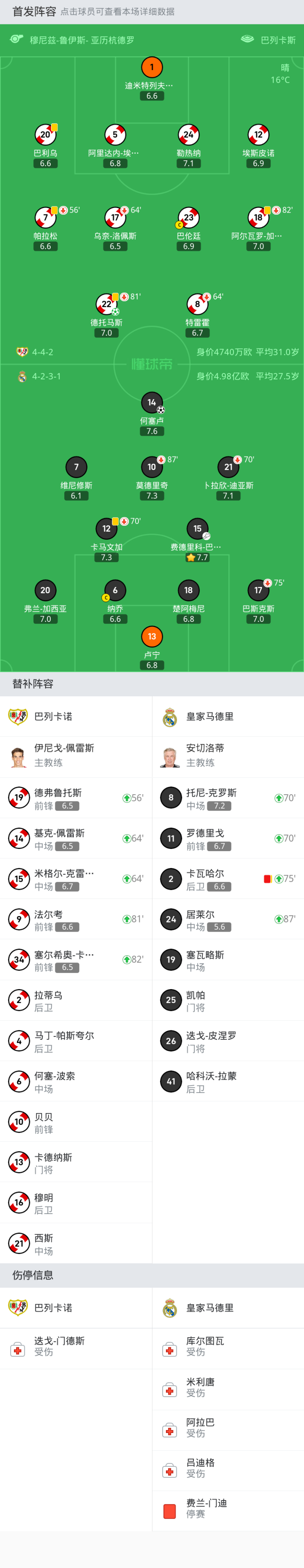Open goalkeeper 卢宁's stats

pyautogui.click(x=152, y=637)
